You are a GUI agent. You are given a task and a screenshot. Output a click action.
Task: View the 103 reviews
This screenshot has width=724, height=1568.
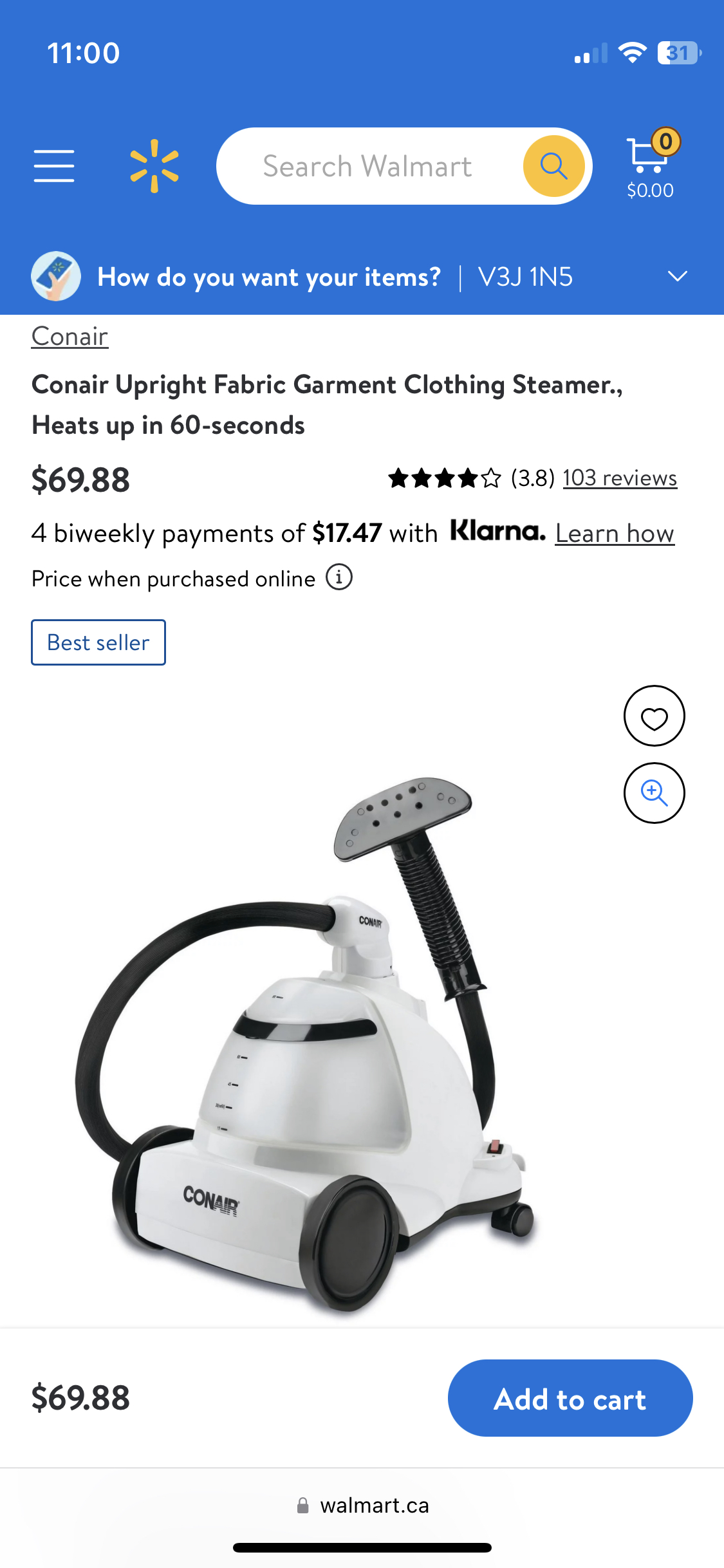point(618,478)
